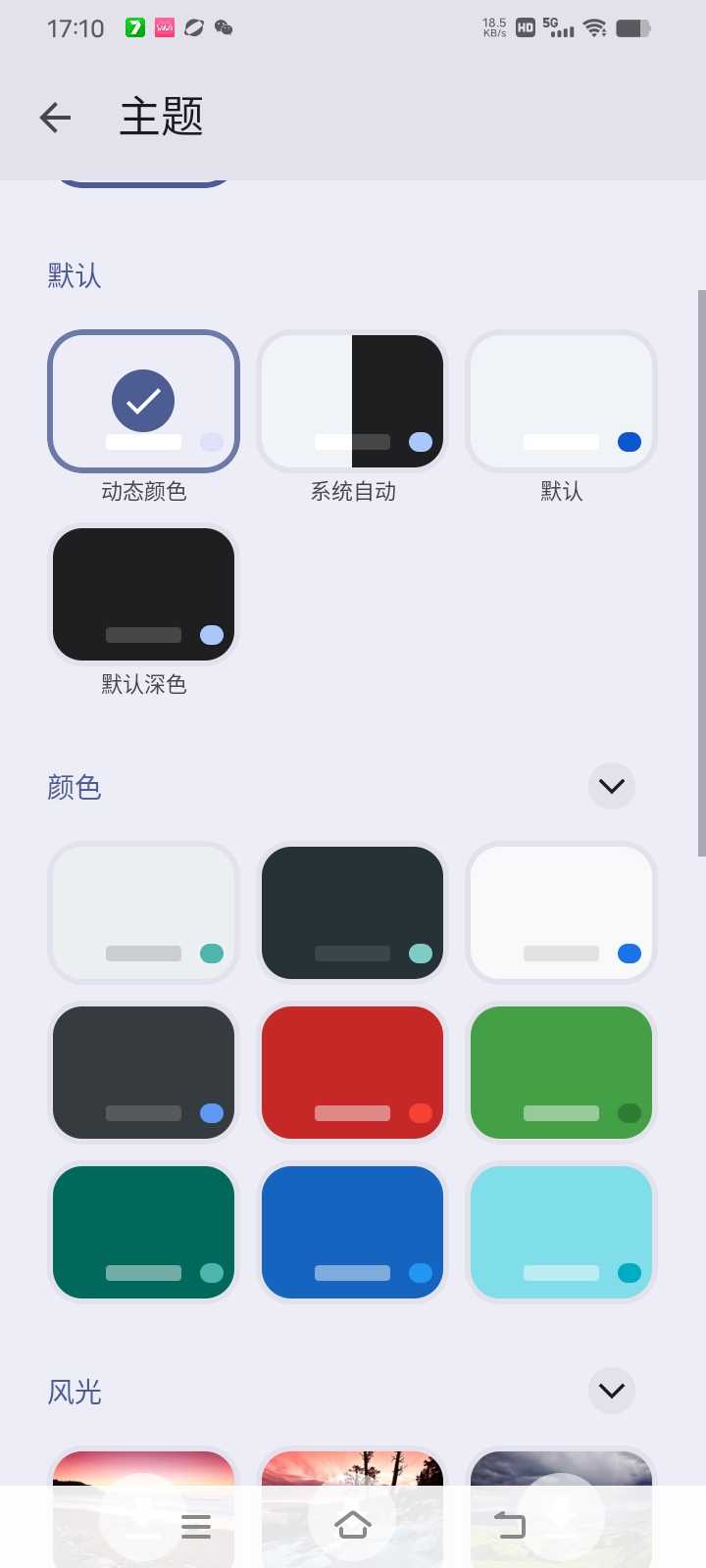Pick the red color theme
Screen dimensions: 706x1568
[x=352, y=1072]
